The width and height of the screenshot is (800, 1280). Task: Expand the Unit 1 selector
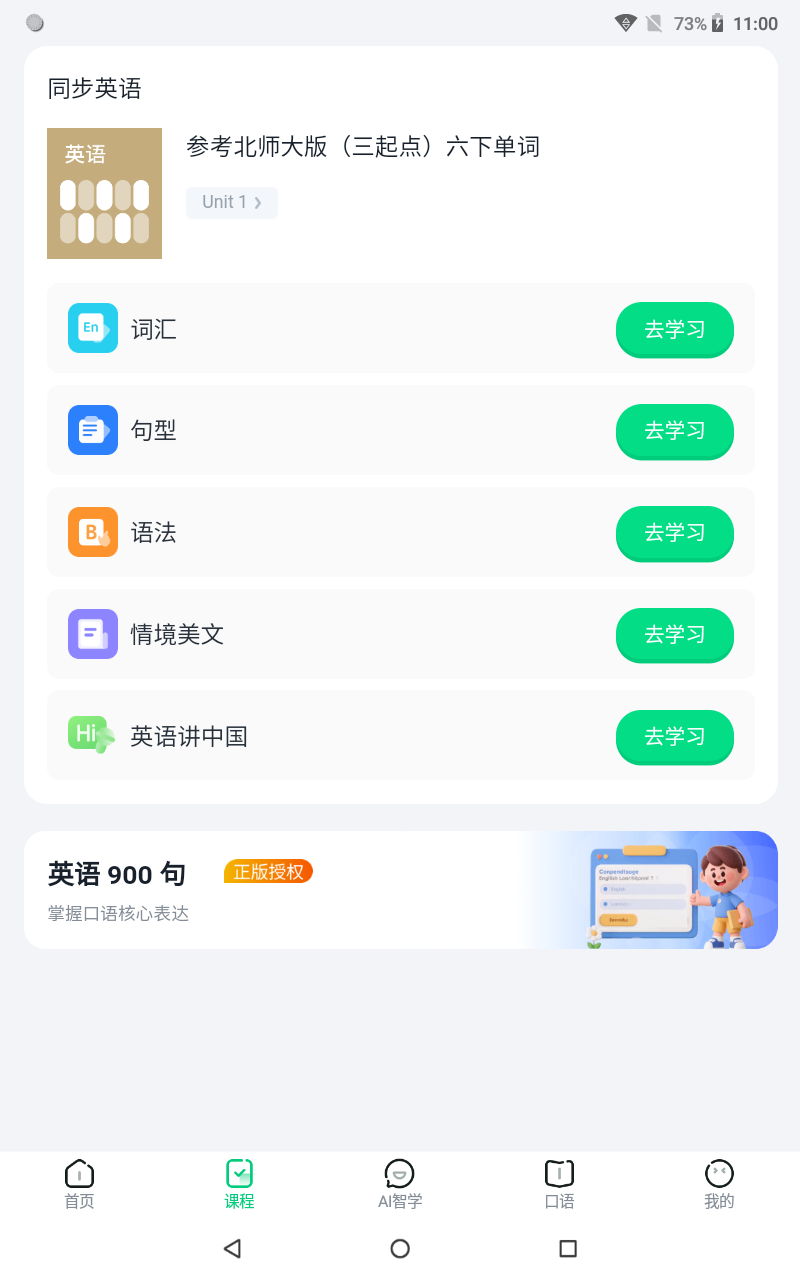tap(231, 202)
